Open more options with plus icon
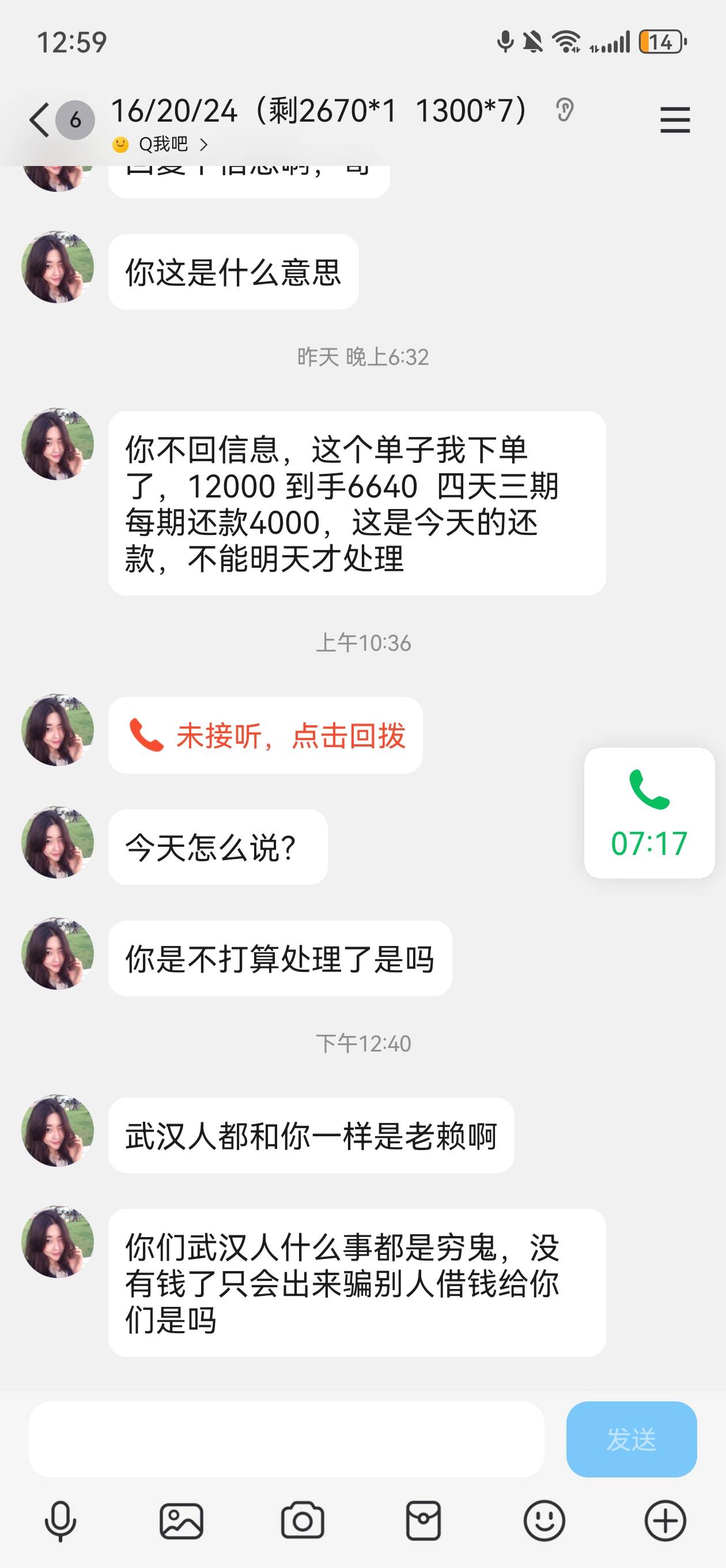The height and width of the screenshot is (1568, 726). [665, 1521]
